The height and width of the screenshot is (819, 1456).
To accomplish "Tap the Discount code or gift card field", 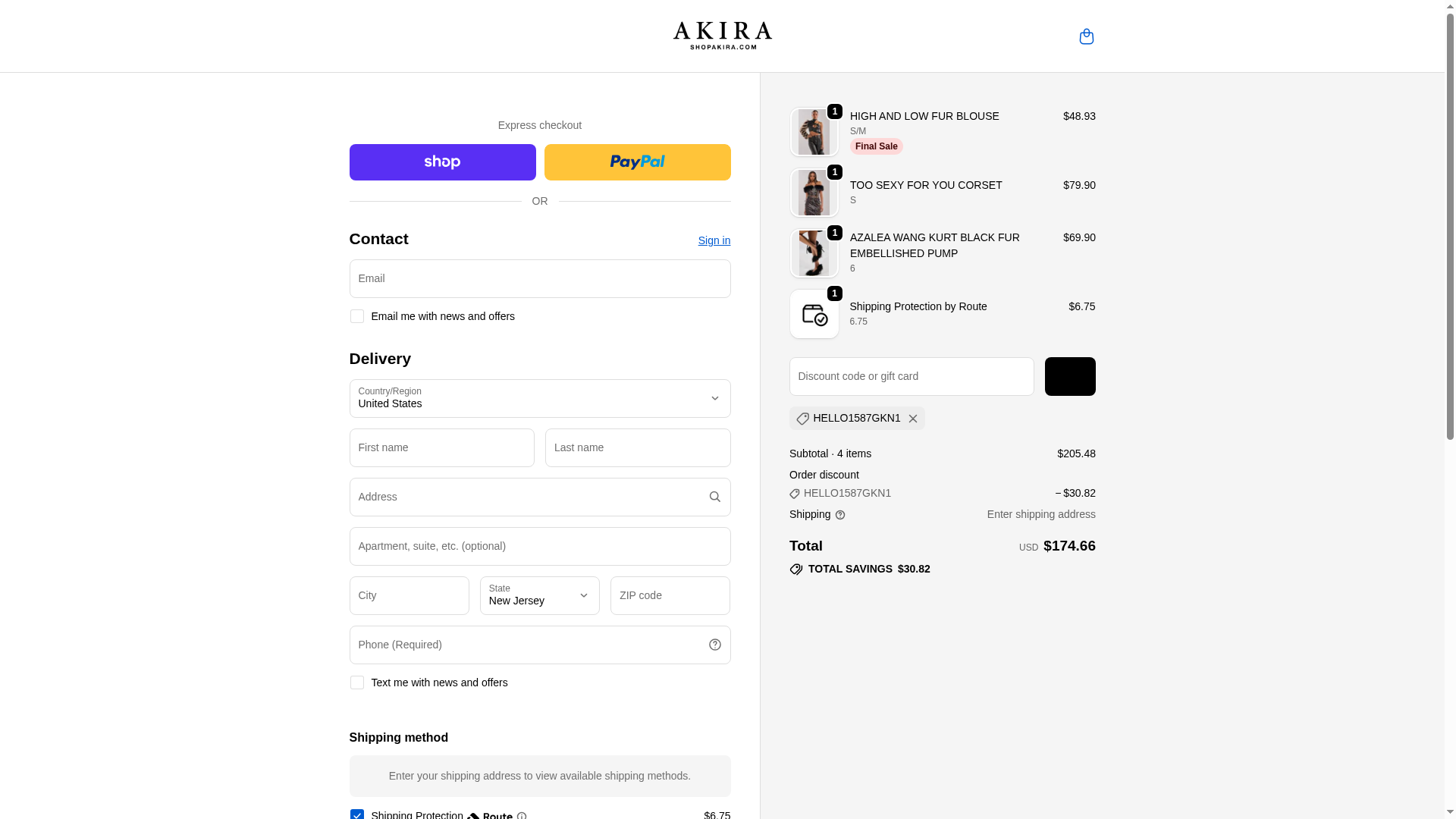I will [911, 376].
